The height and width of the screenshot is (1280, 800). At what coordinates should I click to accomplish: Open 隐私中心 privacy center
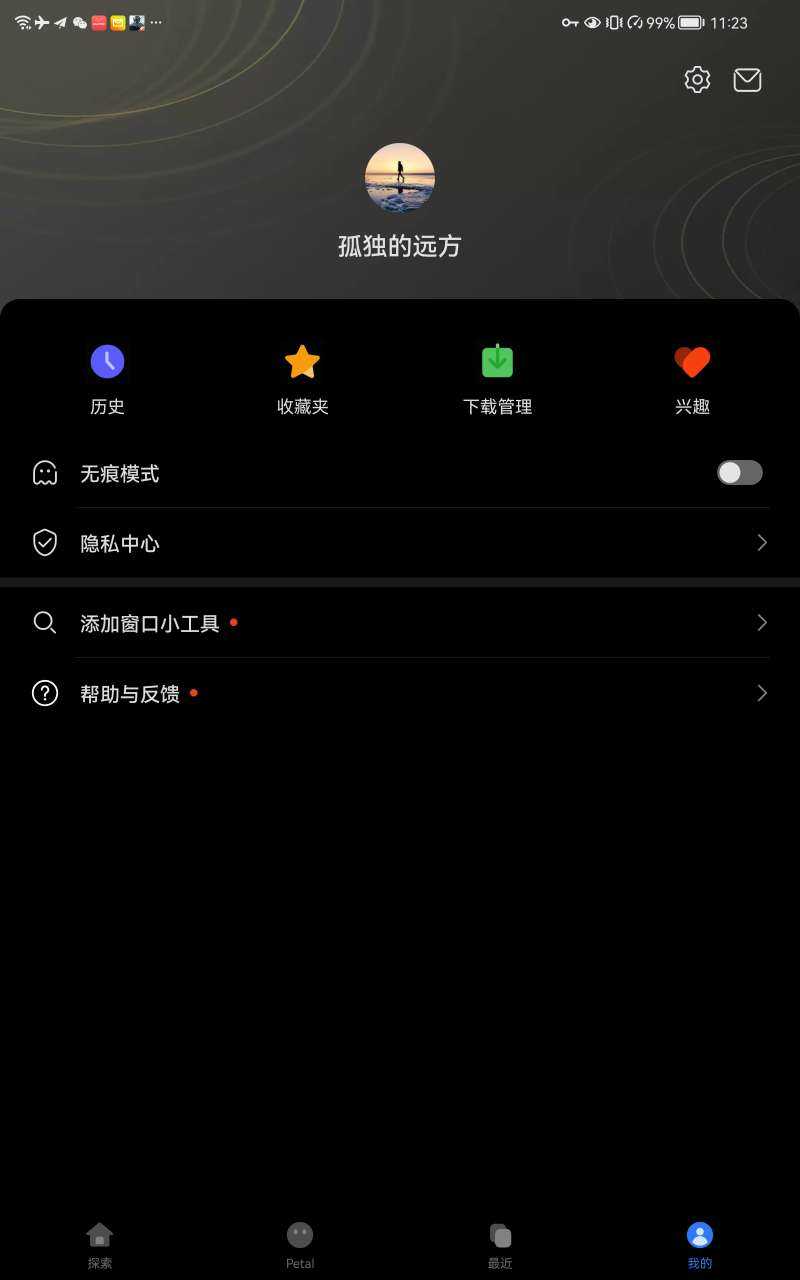pos(400,543)
